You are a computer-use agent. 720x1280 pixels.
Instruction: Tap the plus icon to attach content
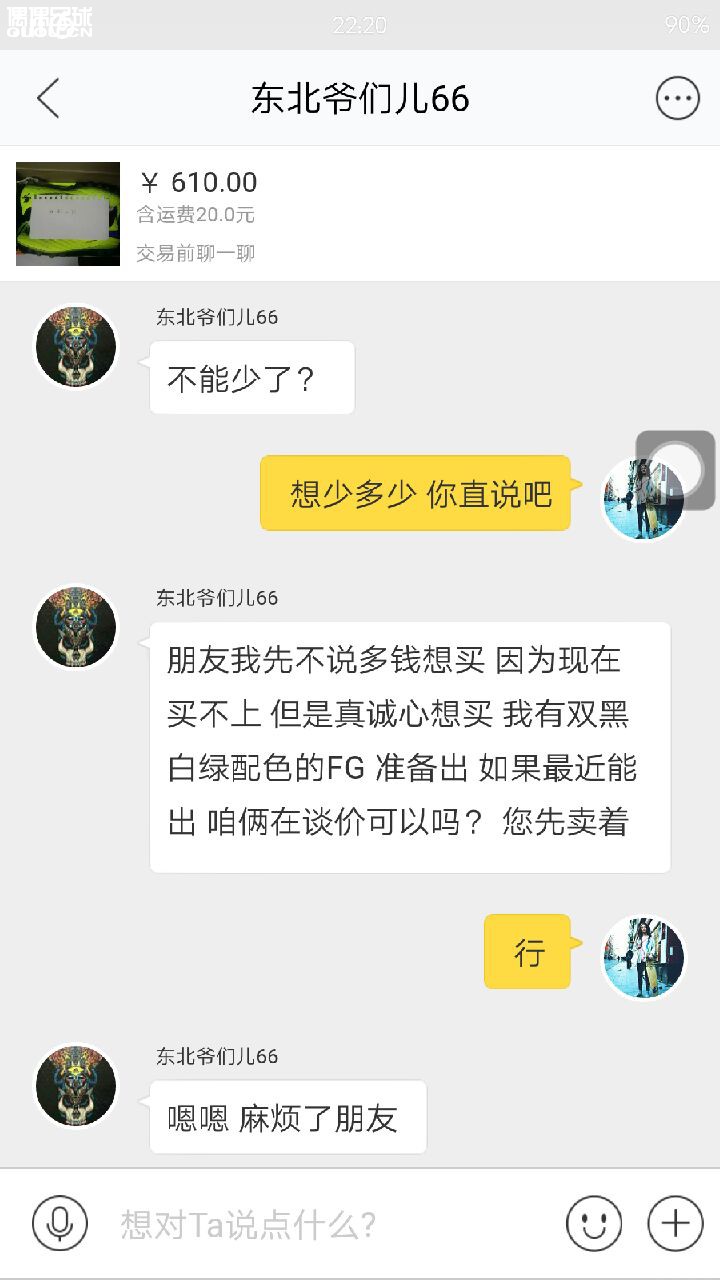[x=677, y=1222]
